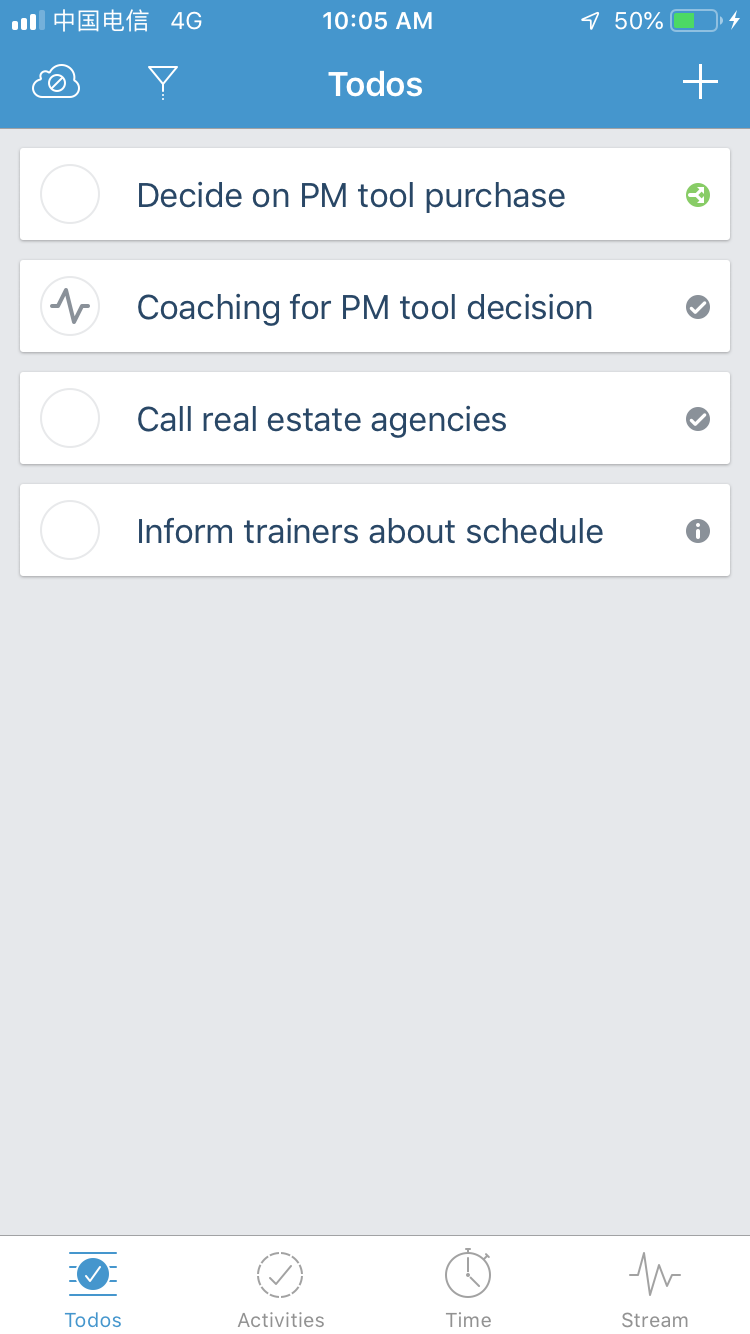750x1334 pixels.
Task: Check off Decide on PM tool purchase
Action: (x=70, y=194)
